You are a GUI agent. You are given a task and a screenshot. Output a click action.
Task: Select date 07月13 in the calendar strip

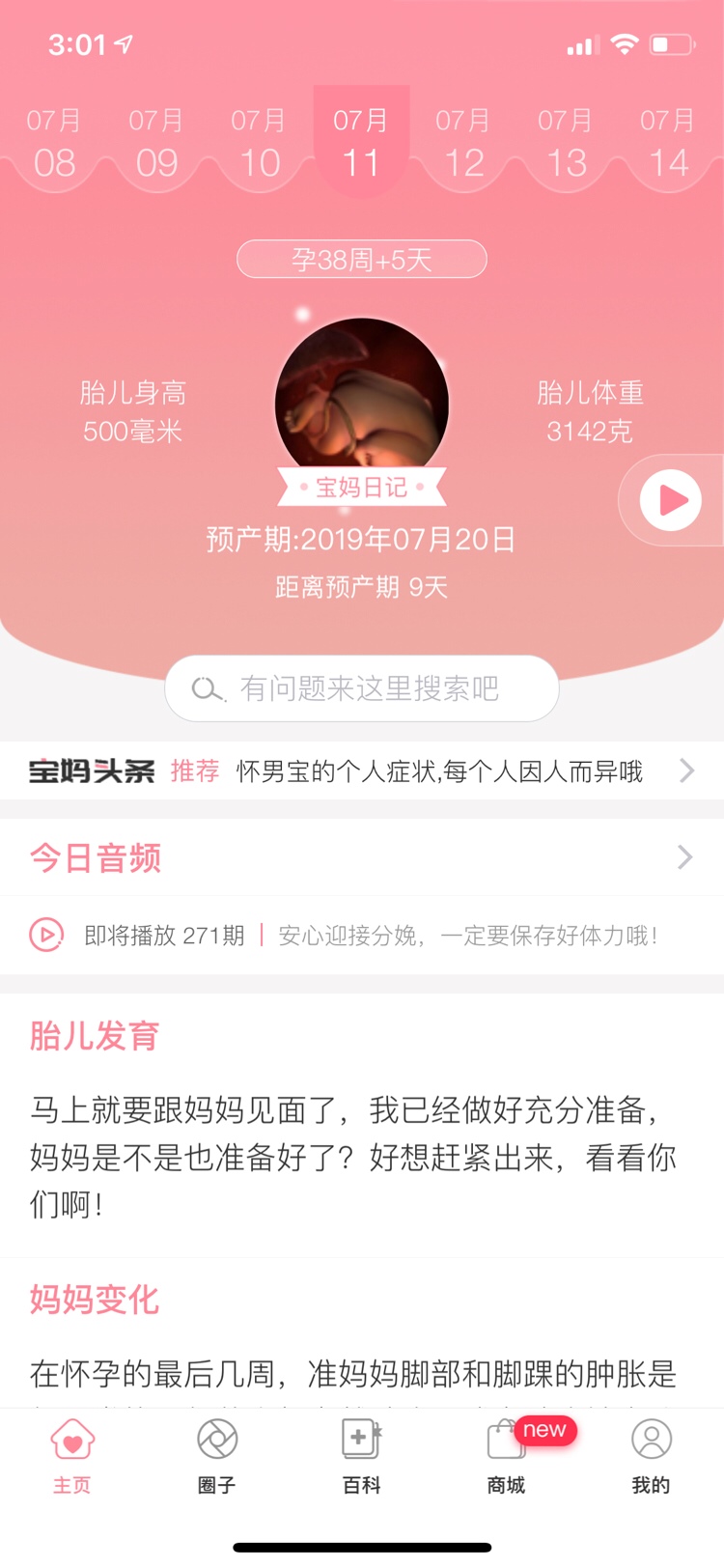point(566,143)
